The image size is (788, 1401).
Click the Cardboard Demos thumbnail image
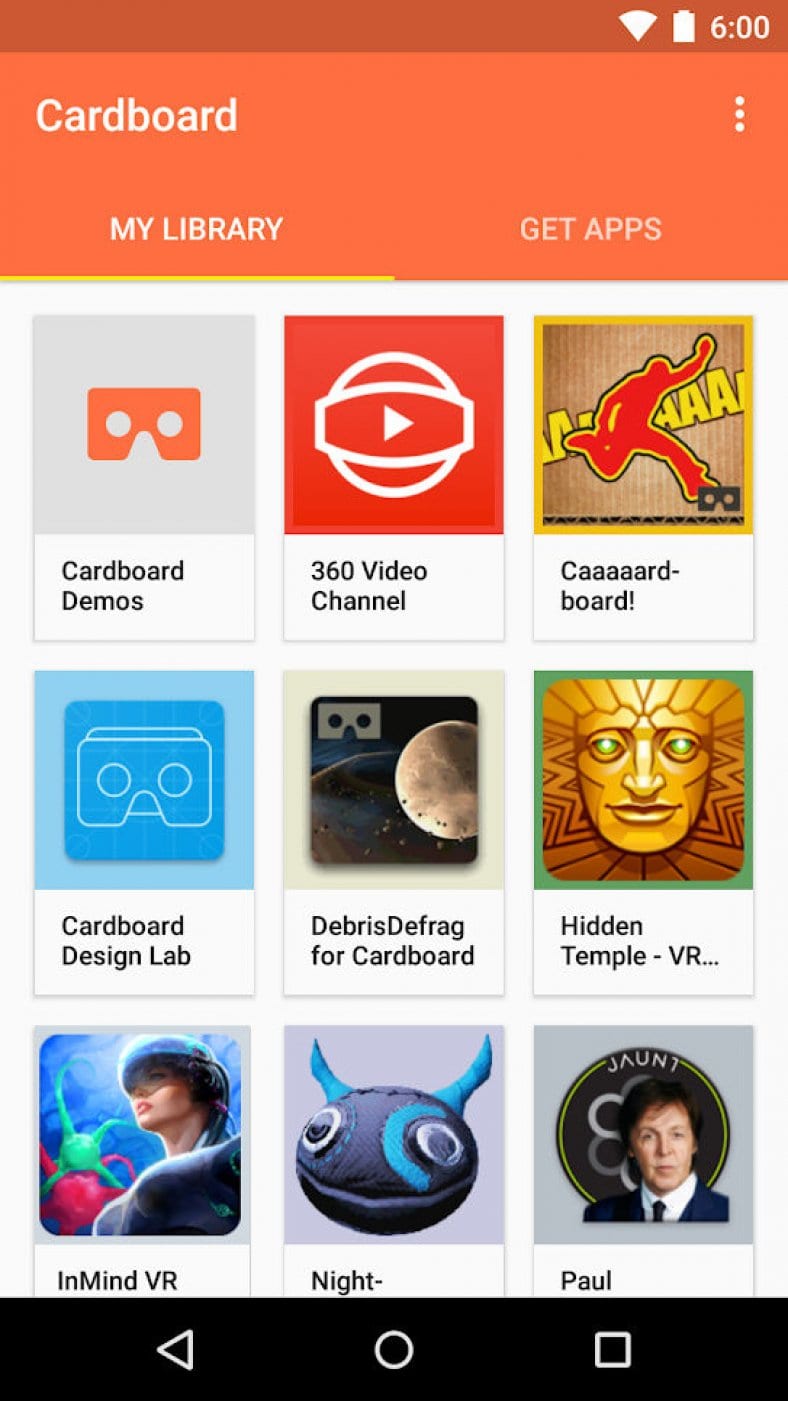(143, 423)
